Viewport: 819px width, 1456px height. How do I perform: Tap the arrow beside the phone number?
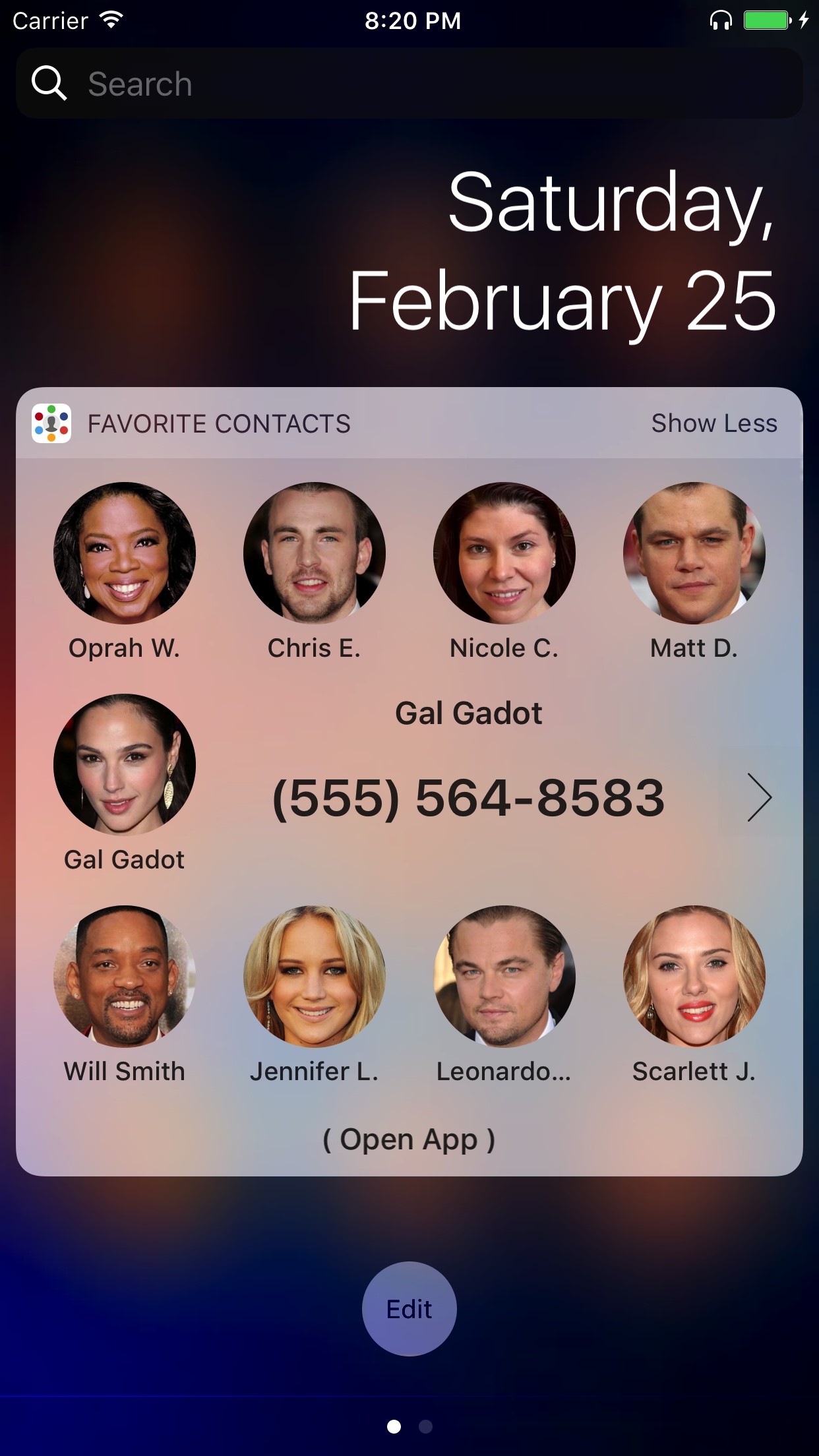(759, 798)
